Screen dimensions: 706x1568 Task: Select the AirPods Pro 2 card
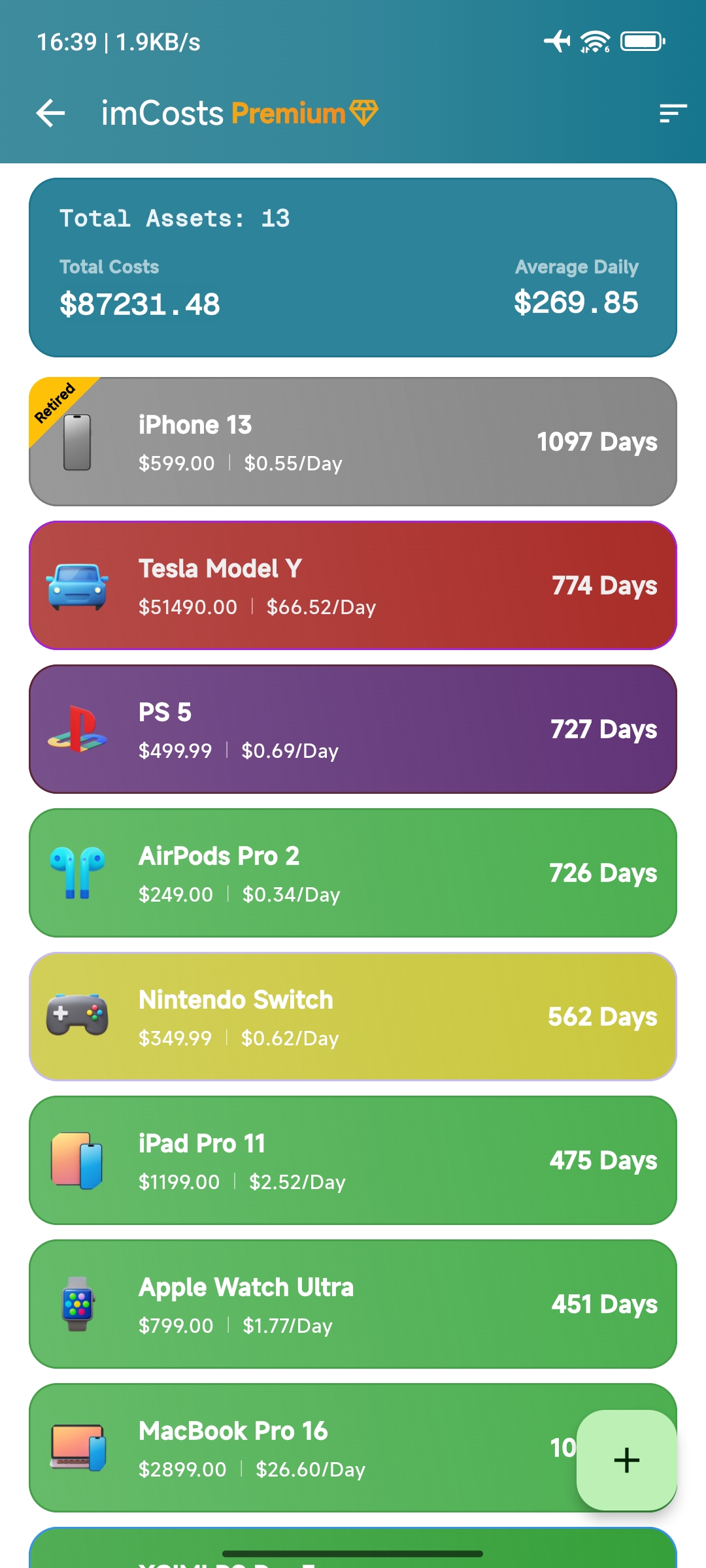(353, 873)
